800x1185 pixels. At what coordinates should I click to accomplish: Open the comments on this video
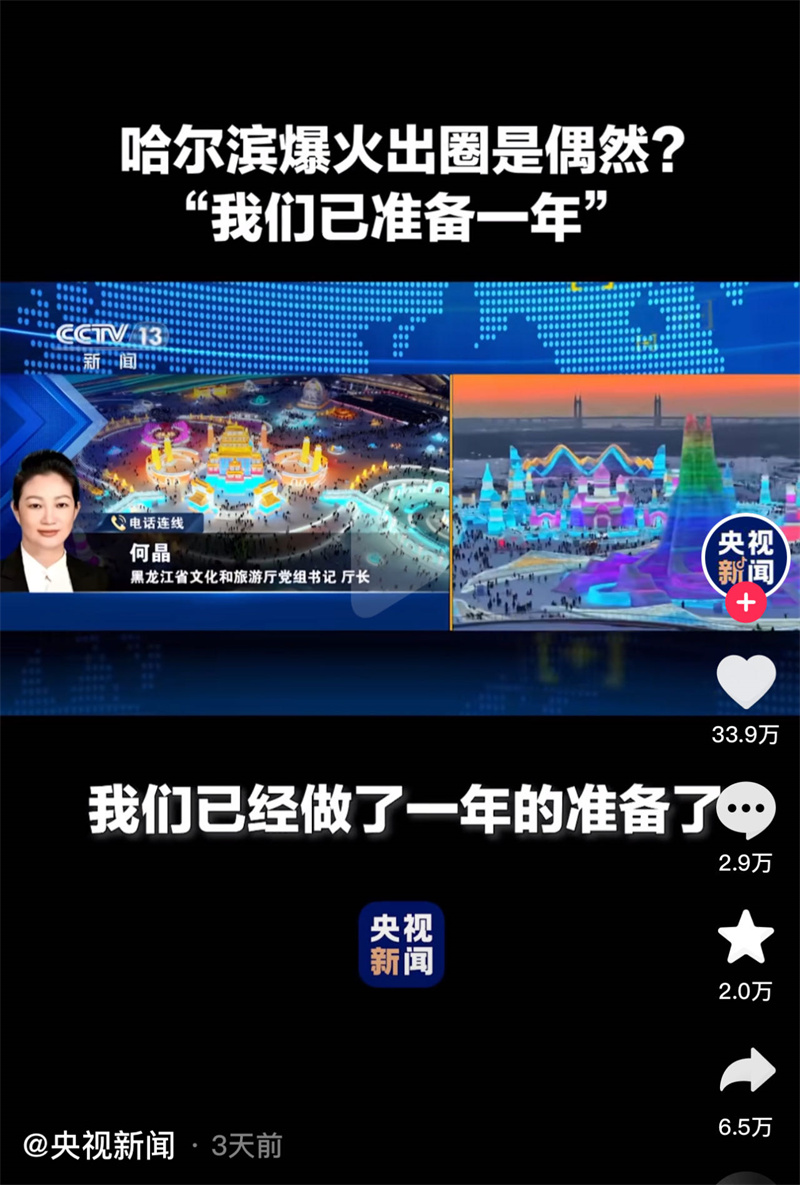pos(746,809)
